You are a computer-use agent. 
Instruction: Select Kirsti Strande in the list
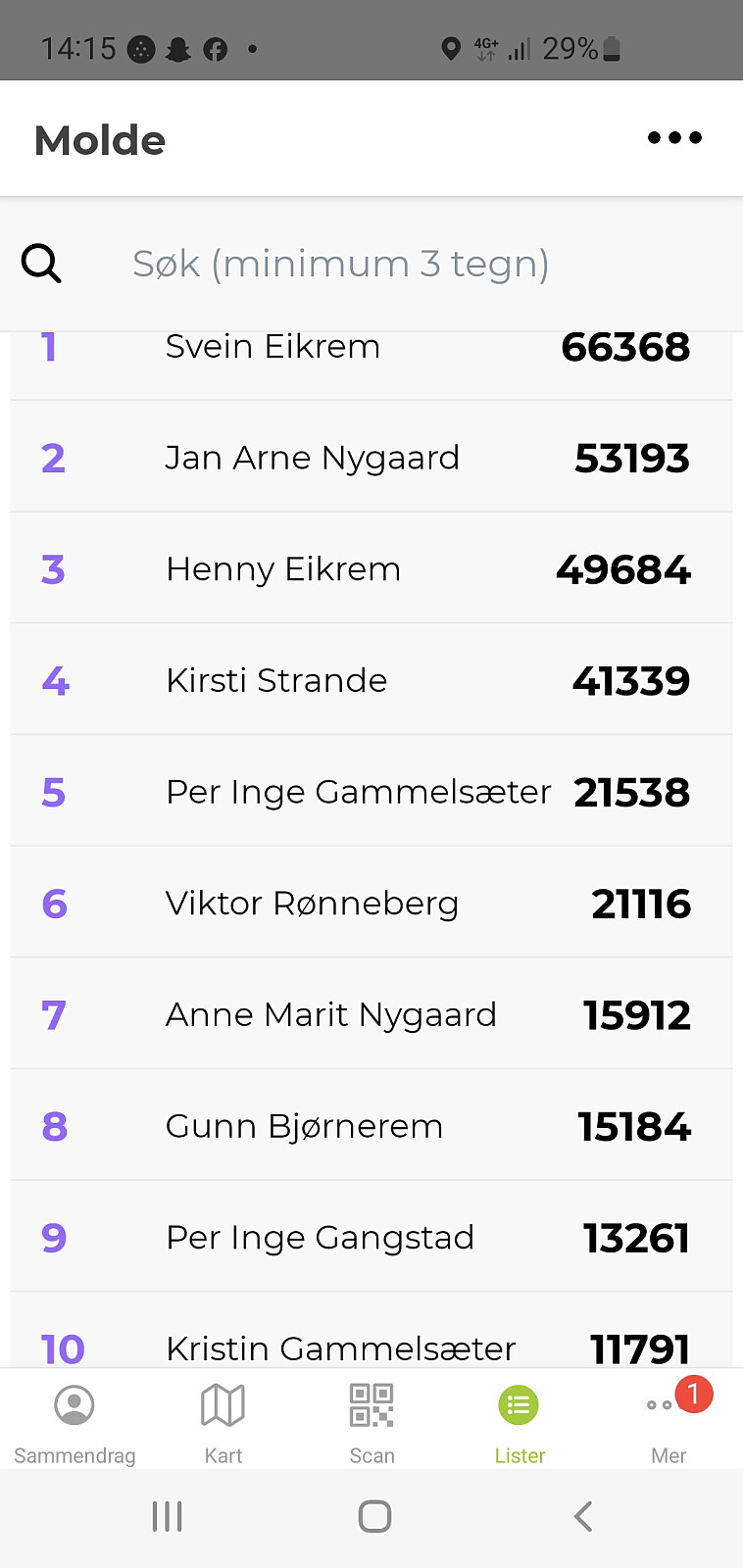pos(371,679)
